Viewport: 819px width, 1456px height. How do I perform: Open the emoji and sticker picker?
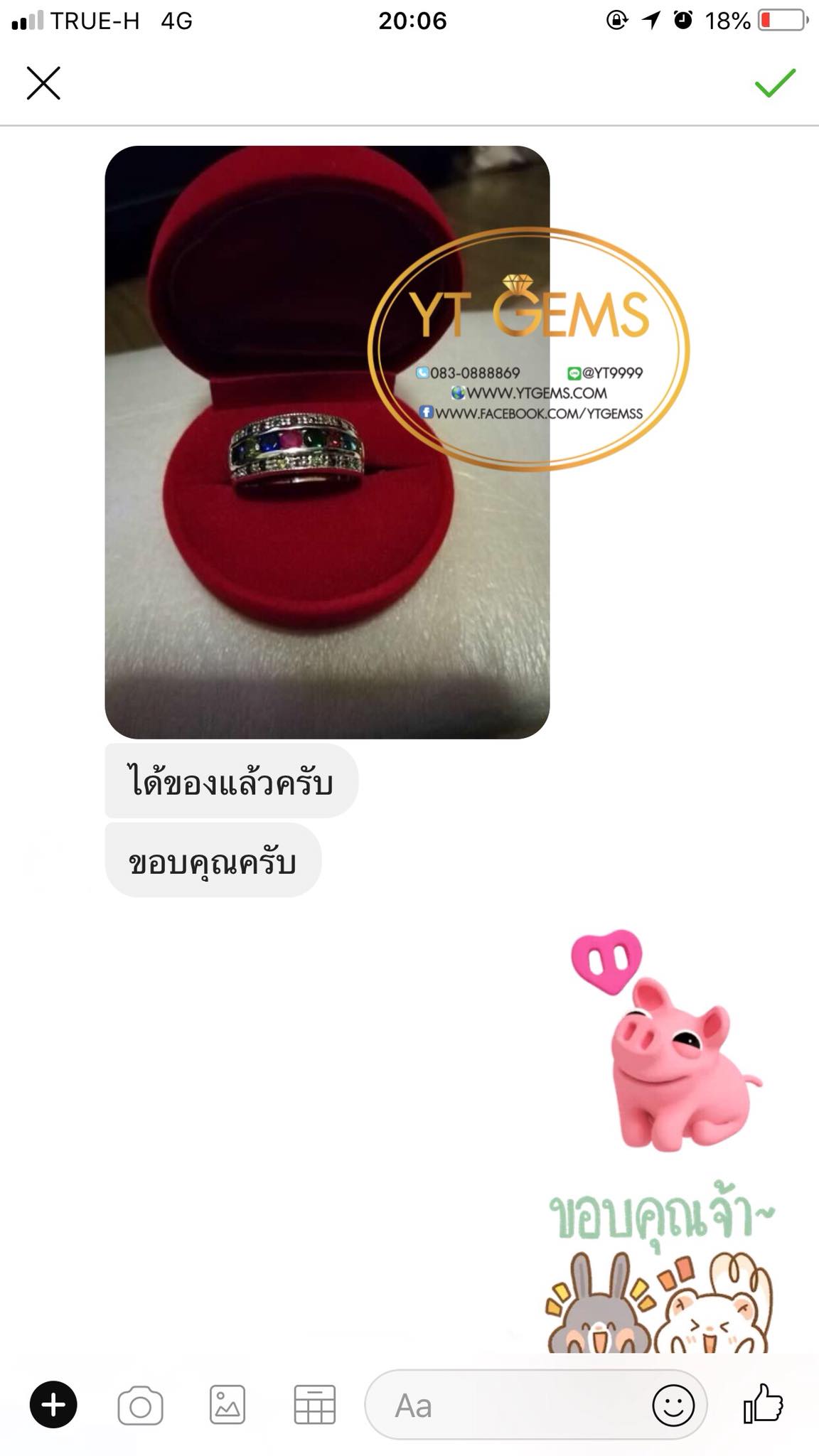point(673,1406)
